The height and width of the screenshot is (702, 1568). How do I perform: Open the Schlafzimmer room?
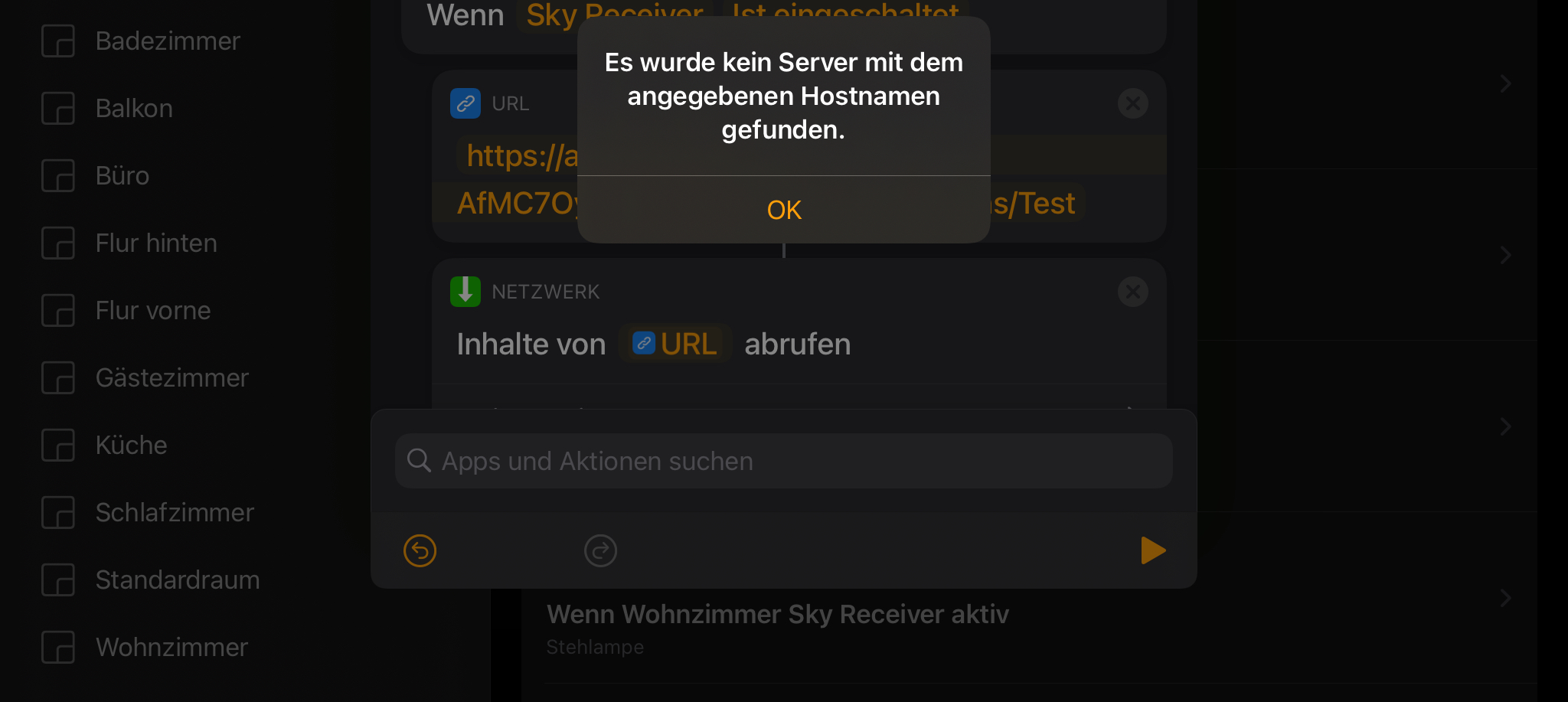175,513
